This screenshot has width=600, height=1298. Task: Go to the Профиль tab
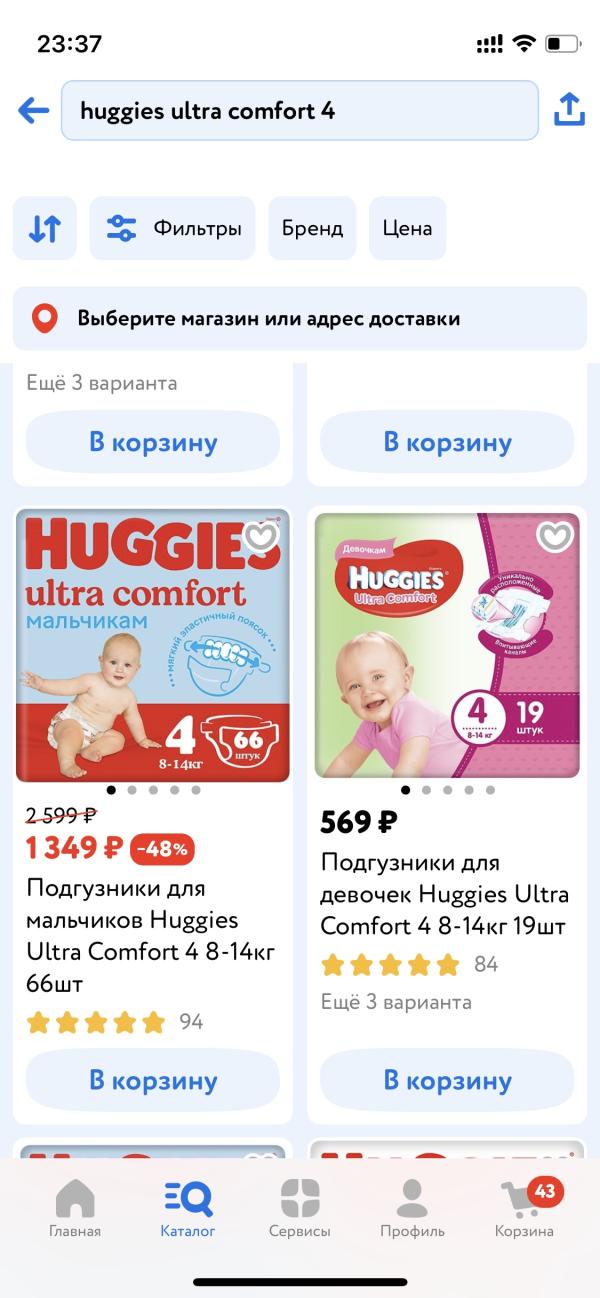click(x=412, y=1209)
